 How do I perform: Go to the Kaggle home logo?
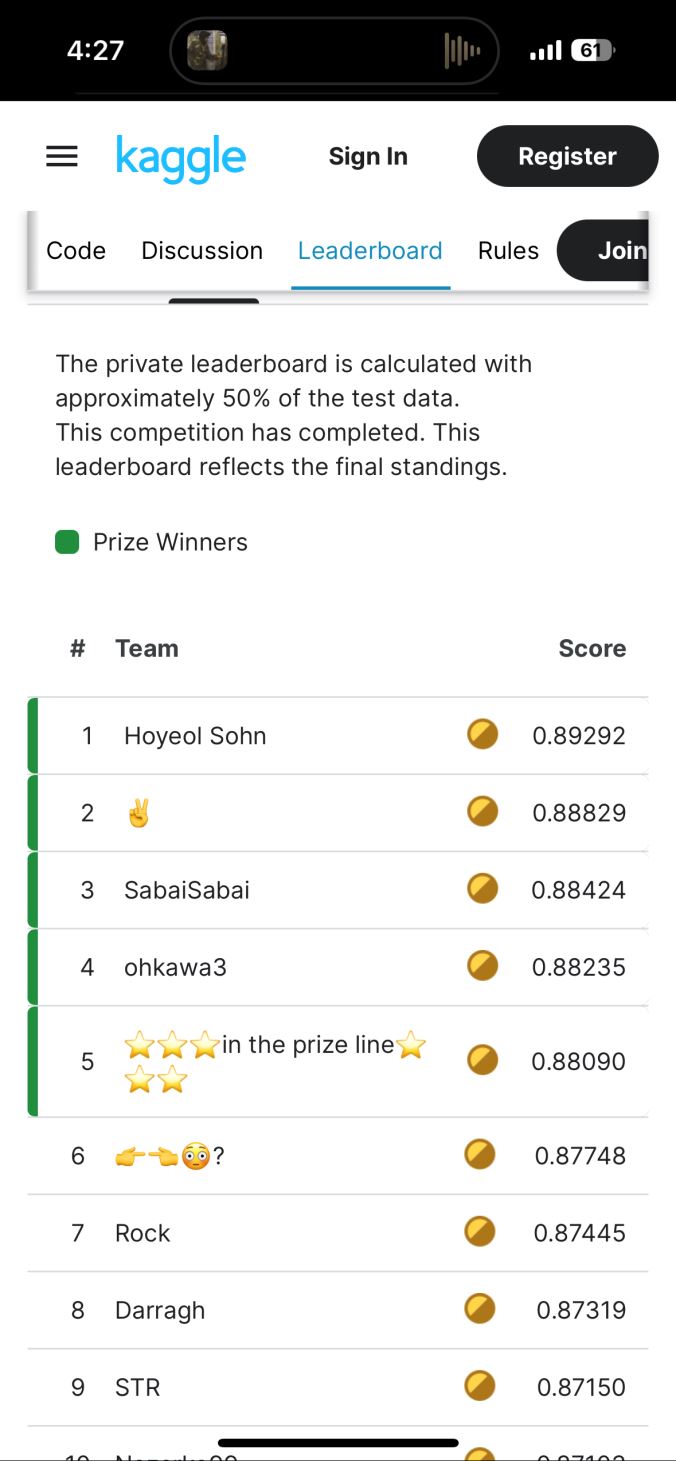point(181,157)
